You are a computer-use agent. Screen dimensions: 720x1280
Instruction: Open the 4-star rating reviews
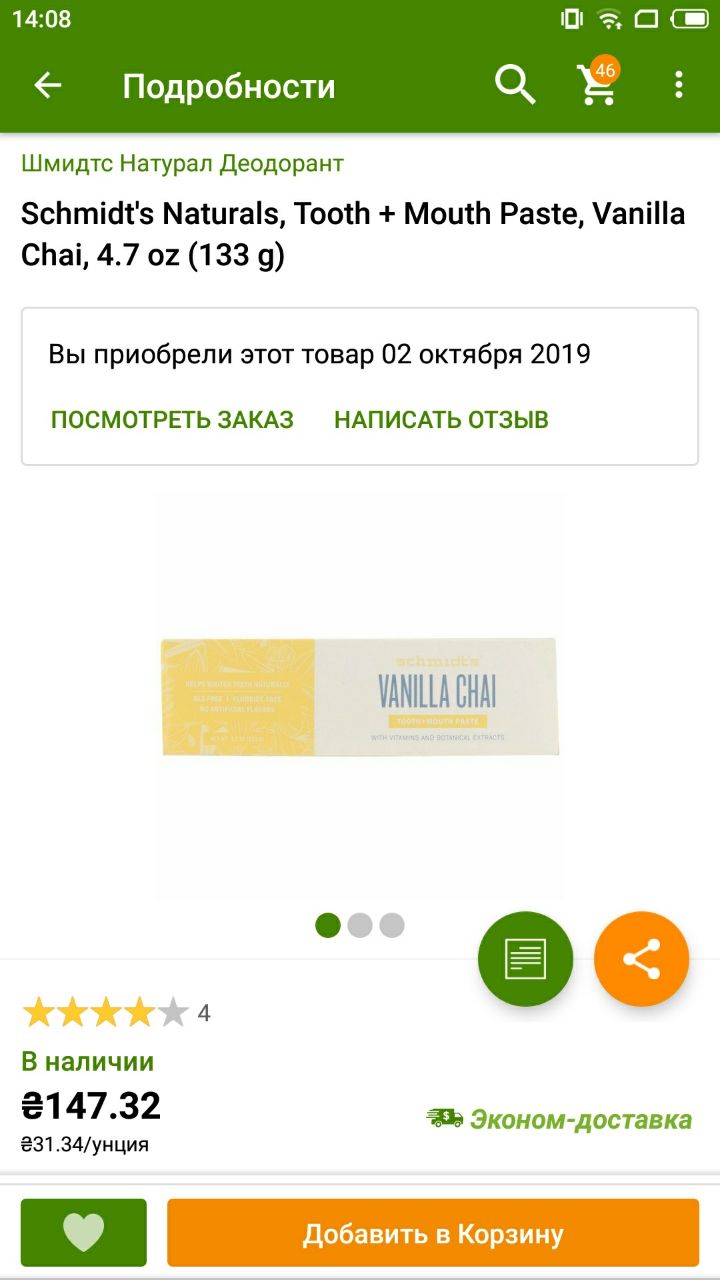point(116,1013)
